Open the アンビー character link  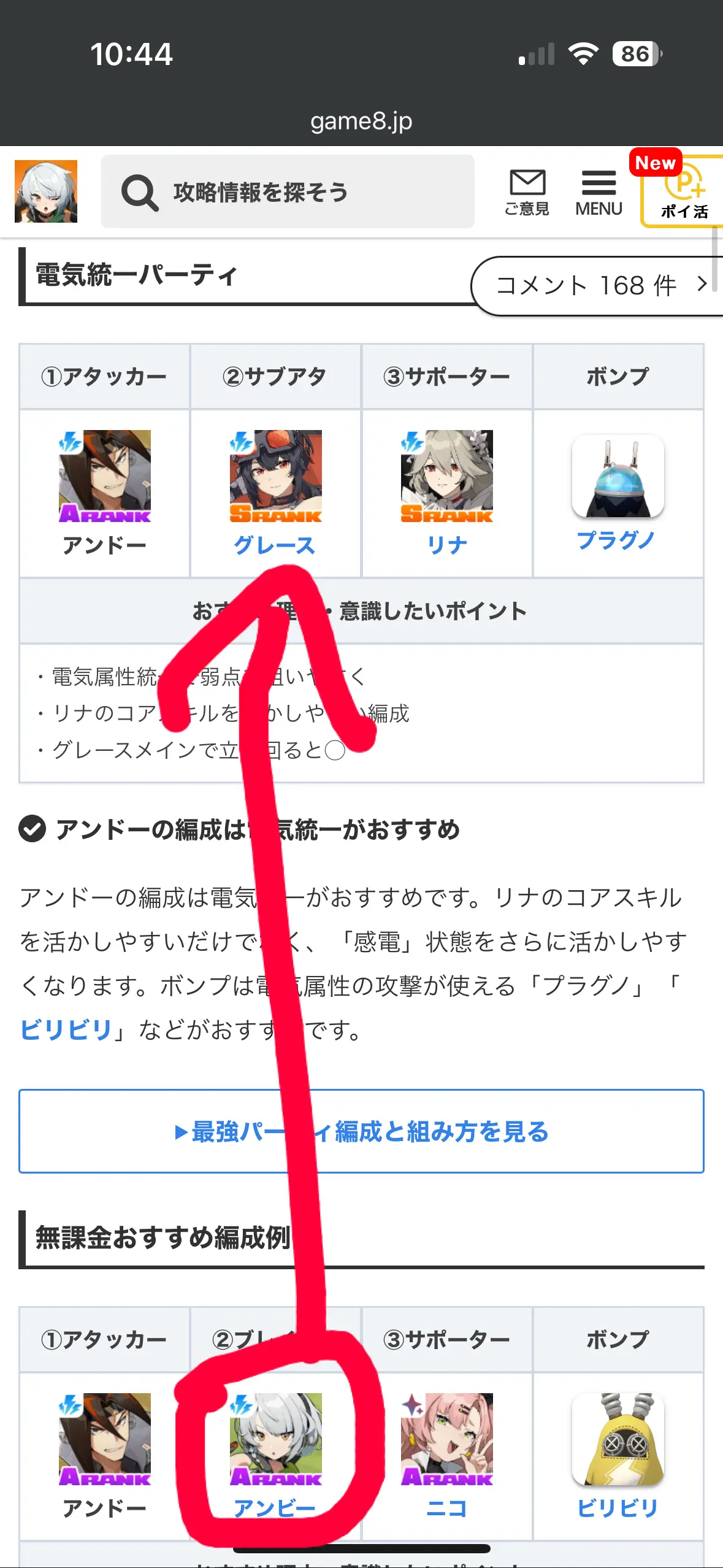click(x=275, y=1508)
